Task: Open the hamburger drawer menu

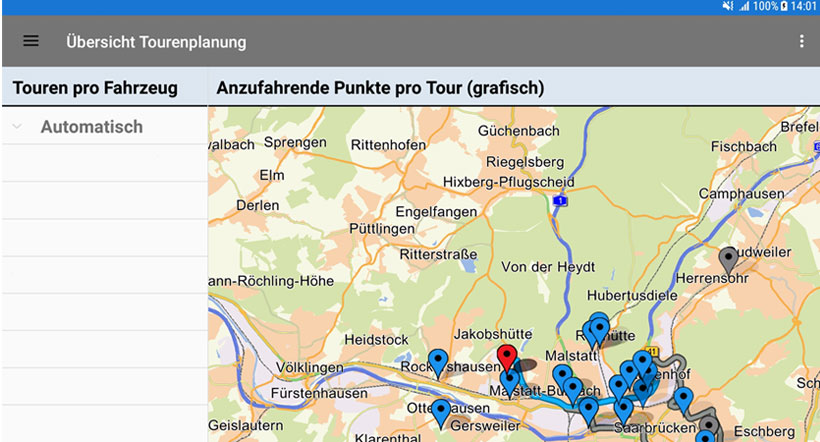Action: 31,41
